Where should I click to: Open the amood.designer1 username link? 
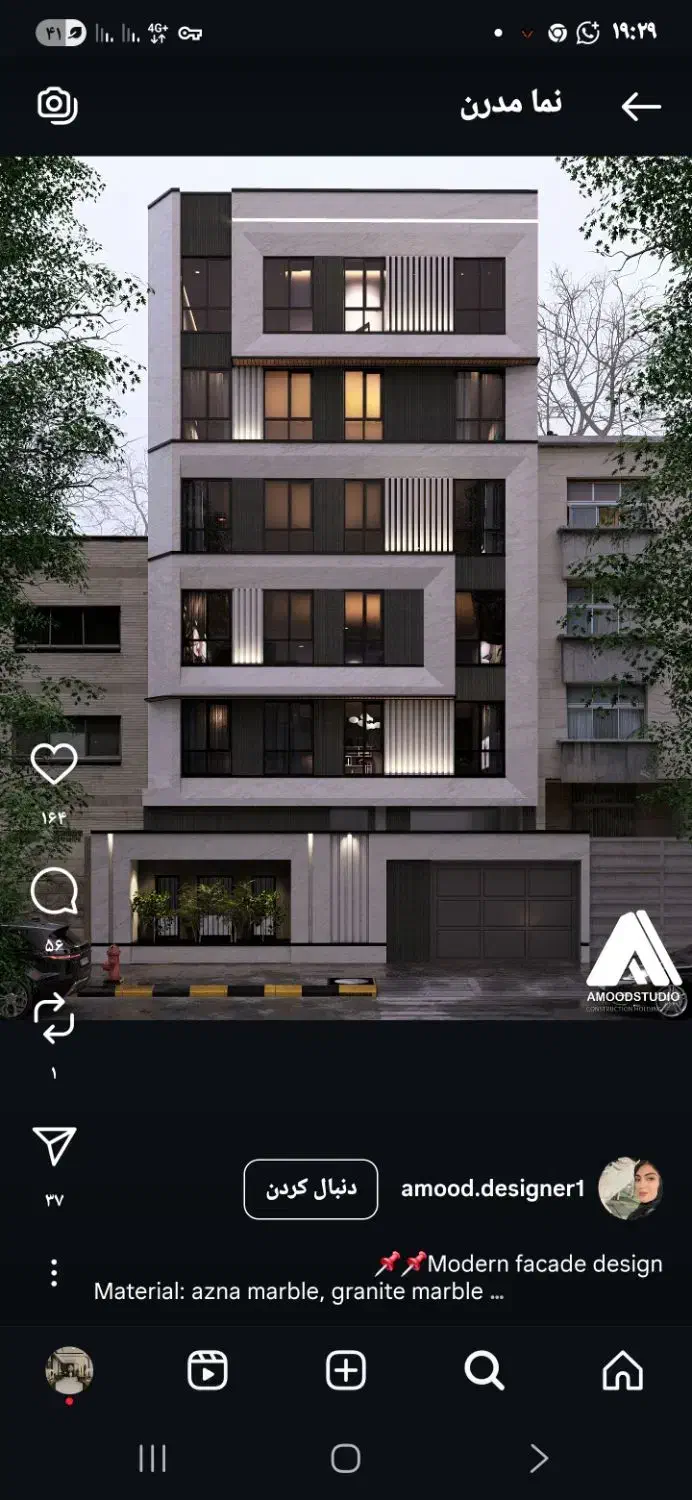click(492, 1189)
